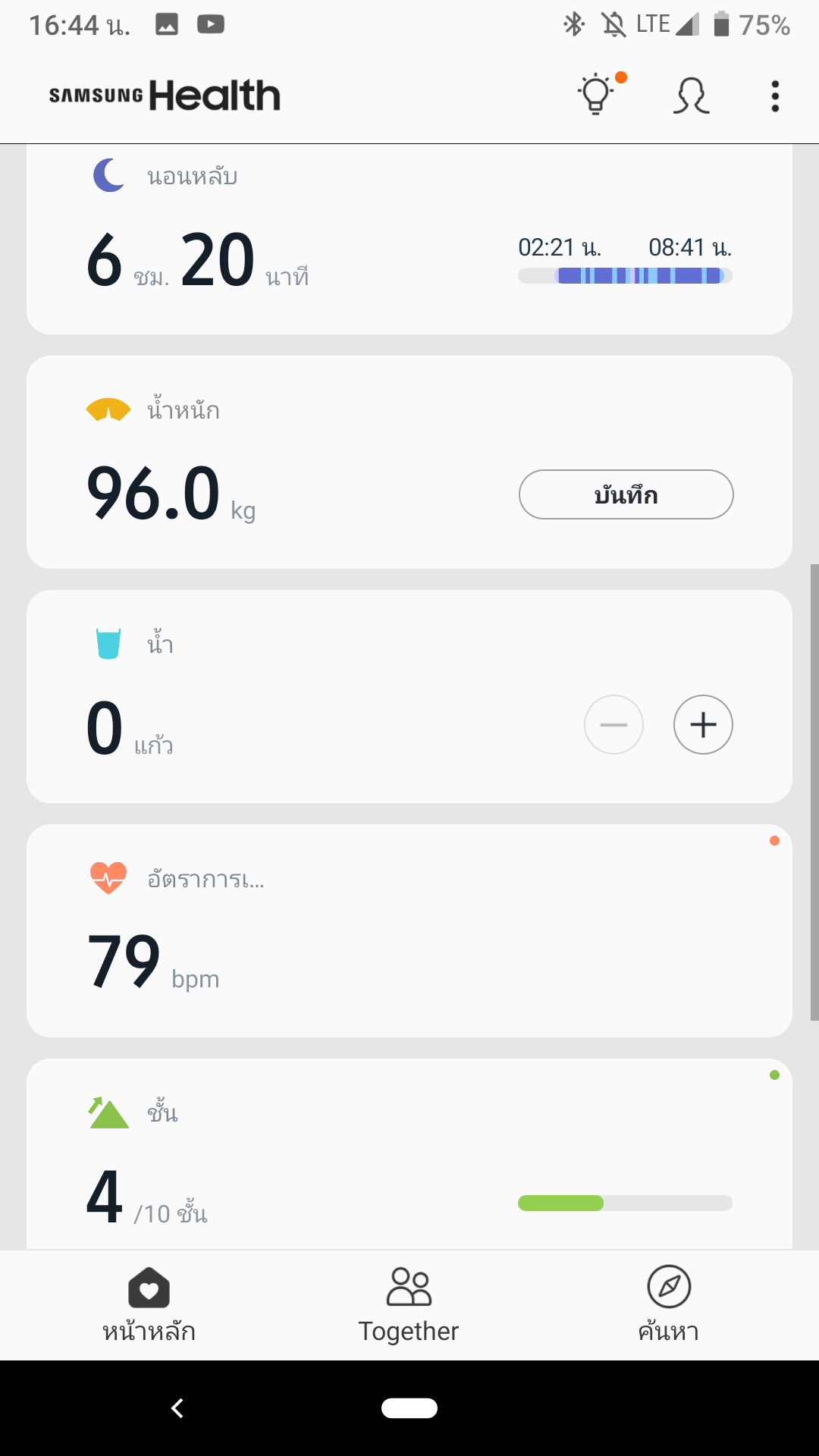Go back using the system back button
Viewport: 819px width, 1456px height.
(177, 1408)
